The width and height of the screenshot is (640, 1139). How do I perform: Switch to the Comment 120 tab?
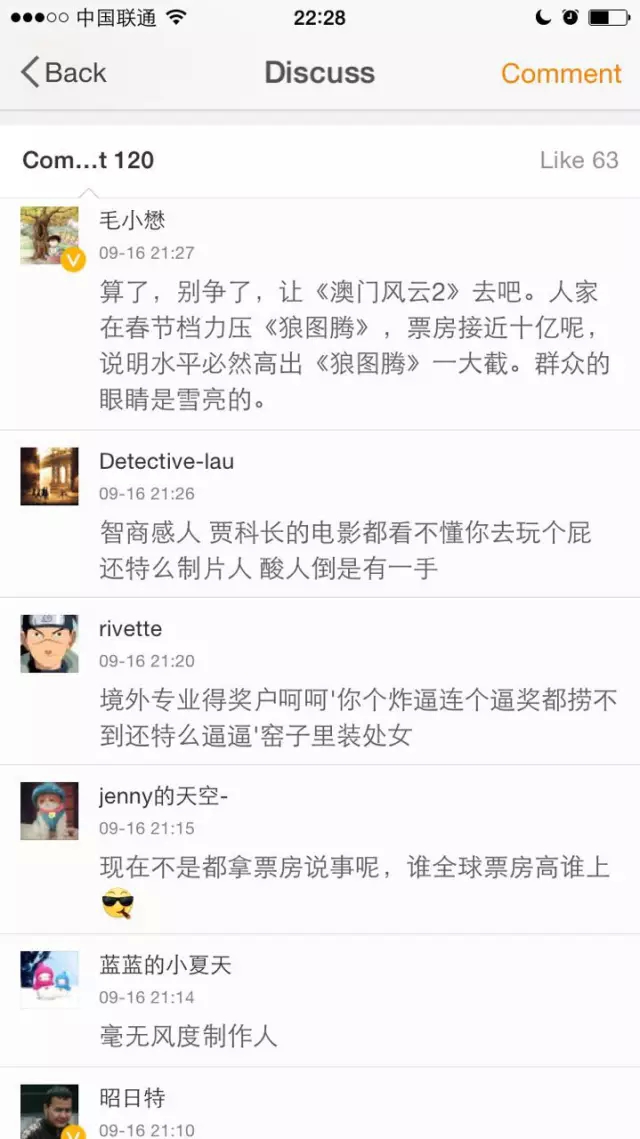click(x=88, y=160)
